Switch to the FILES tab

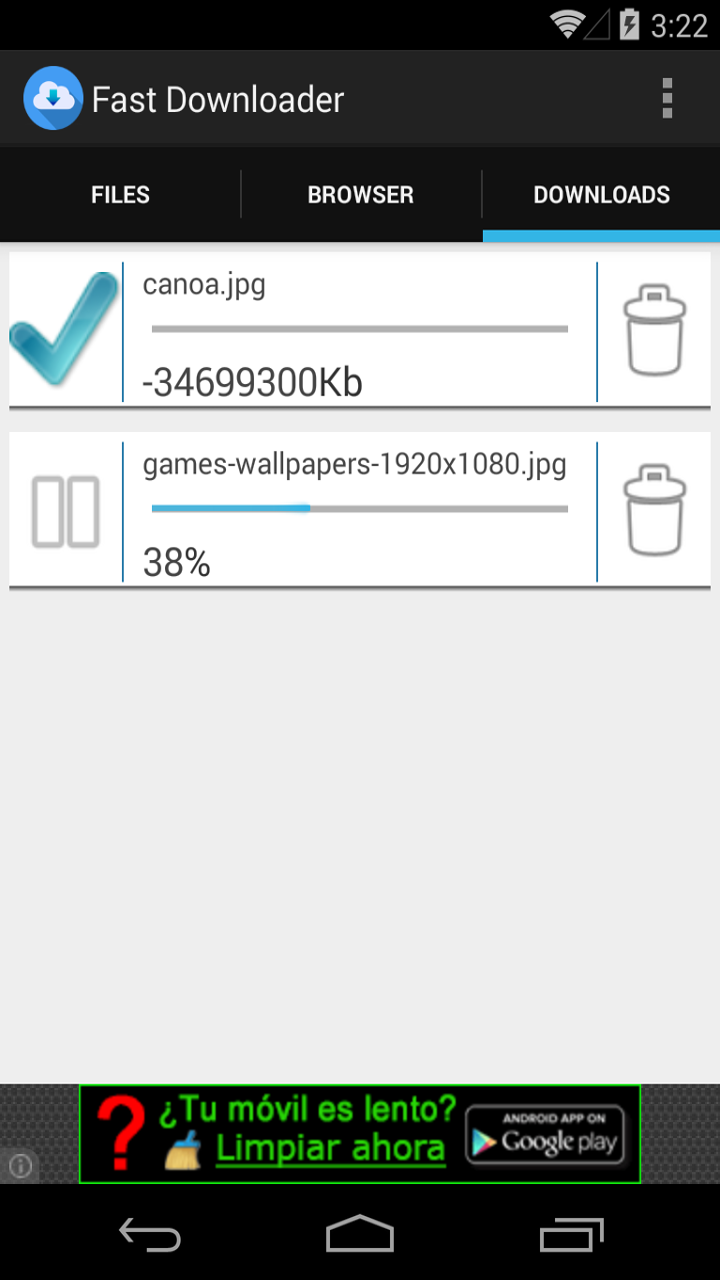click(120, 195)
